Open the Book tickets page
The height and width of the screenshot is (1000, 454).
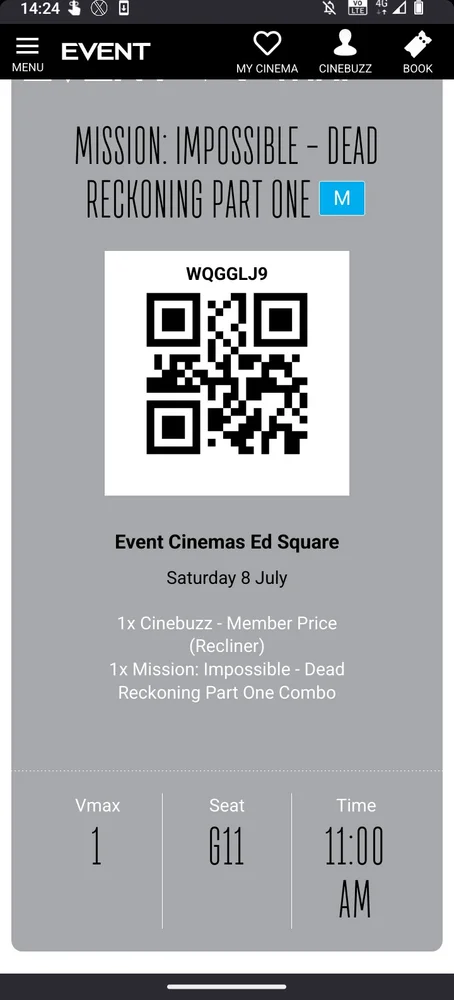[x=418, y=52]
